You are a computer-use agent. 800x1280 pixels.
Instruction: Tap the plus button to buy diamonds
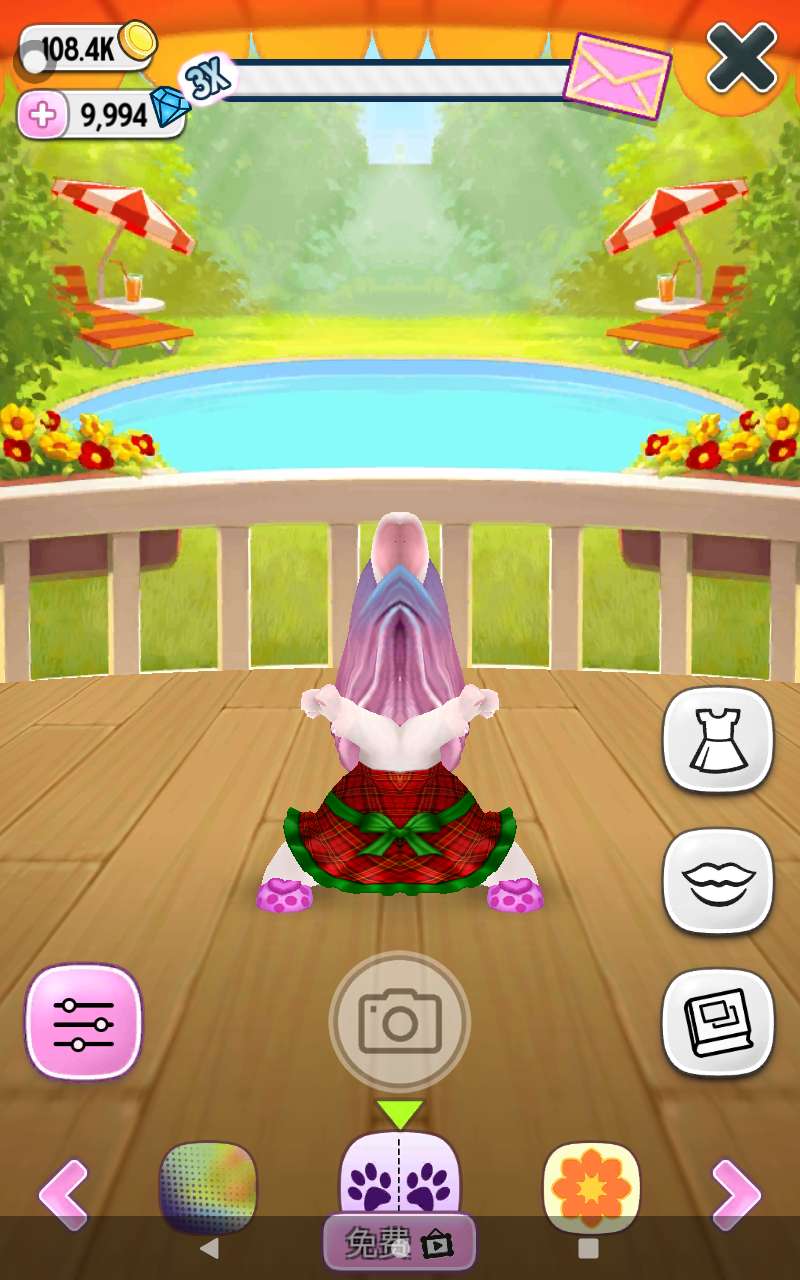pos(43,115)
